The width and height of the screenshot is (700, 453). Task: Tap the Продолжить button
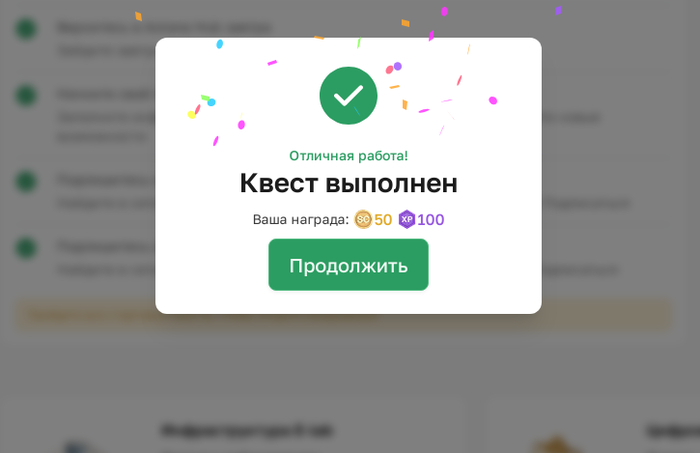348,265
